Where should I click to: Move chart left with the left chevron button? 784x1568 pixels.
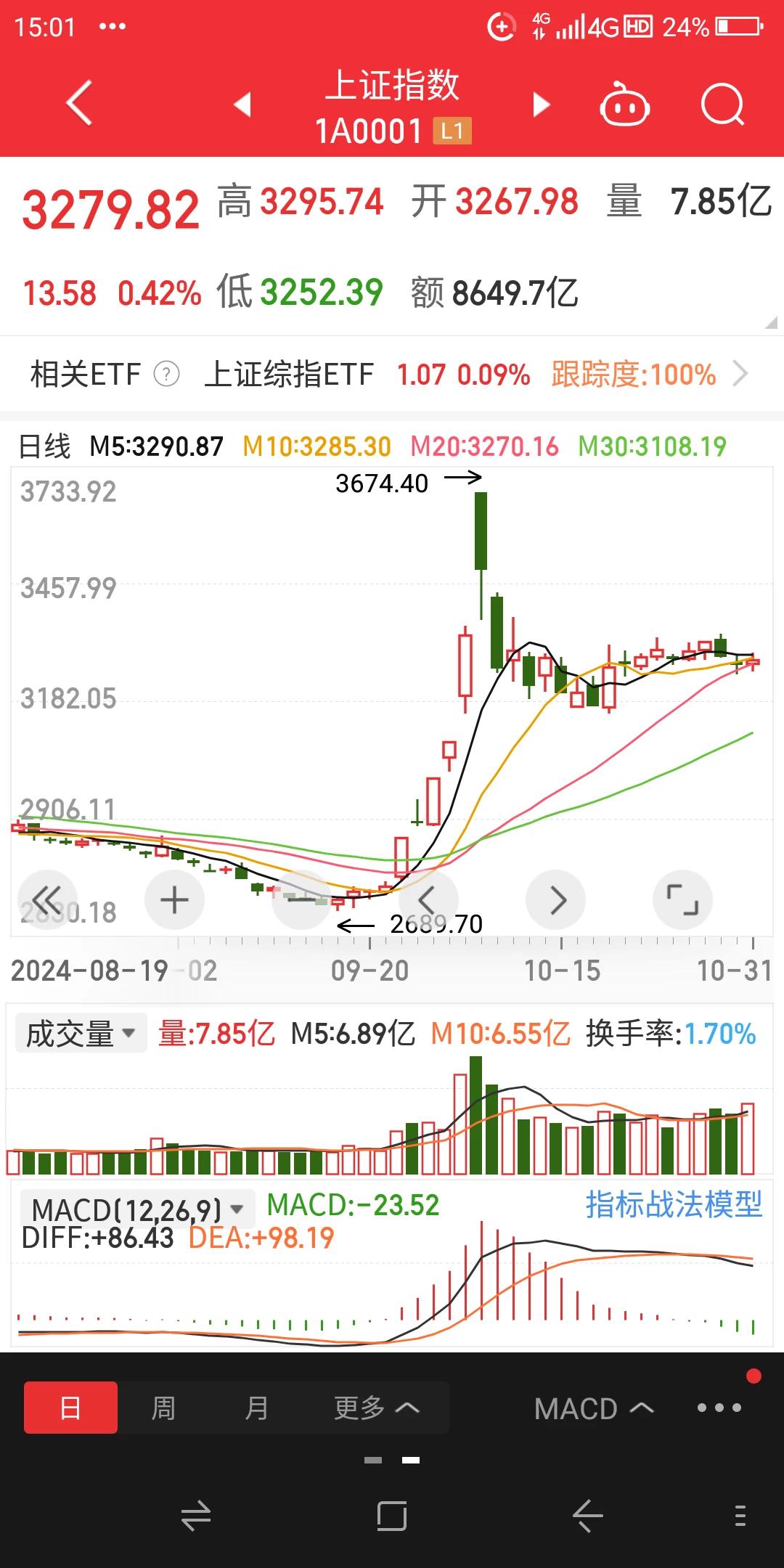click(x=428, y=900)
